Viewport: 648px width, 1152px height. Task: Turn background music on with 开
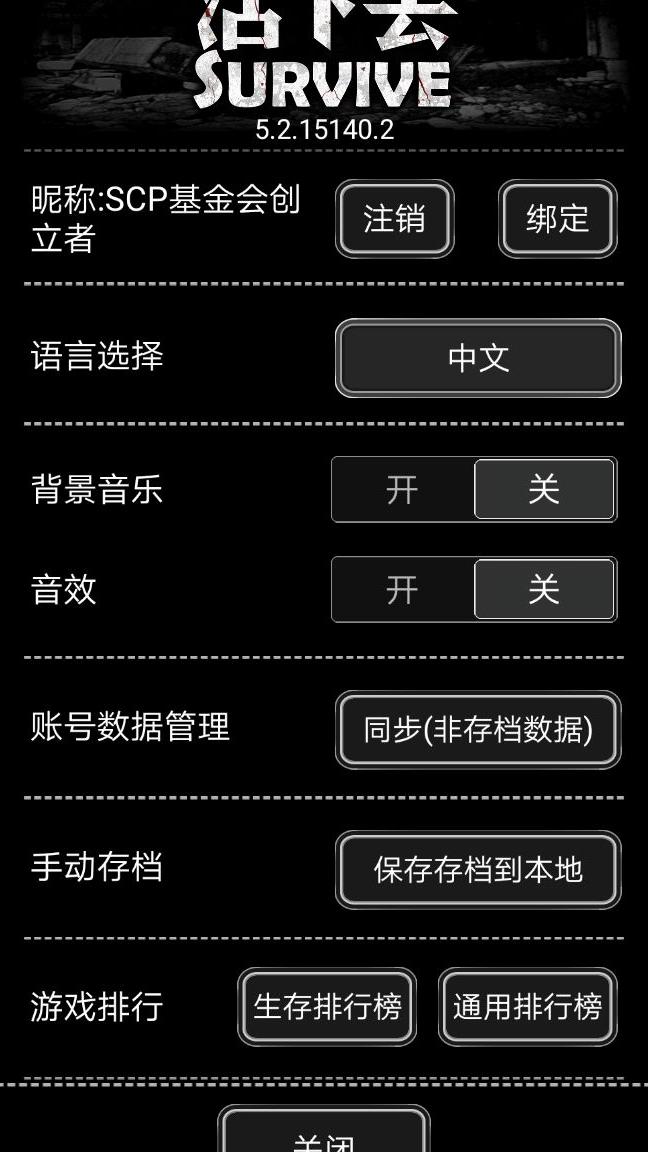point(402,490)
